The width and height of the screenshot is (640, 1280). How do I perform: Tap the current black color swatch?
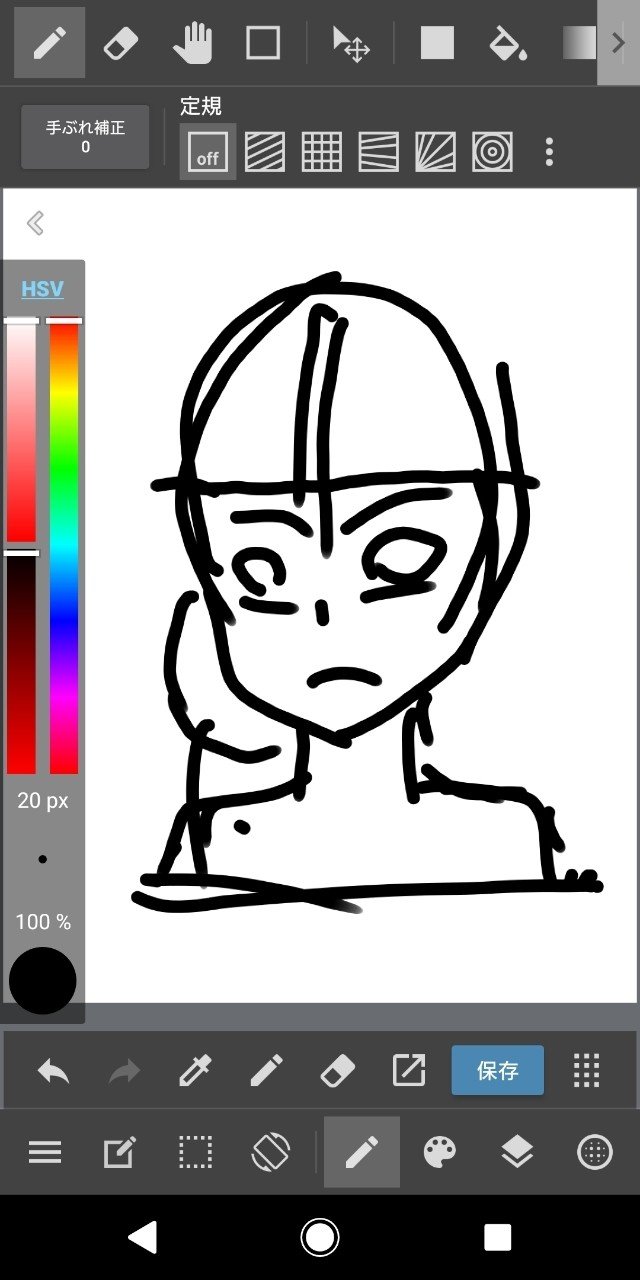(x=43, y=981)
